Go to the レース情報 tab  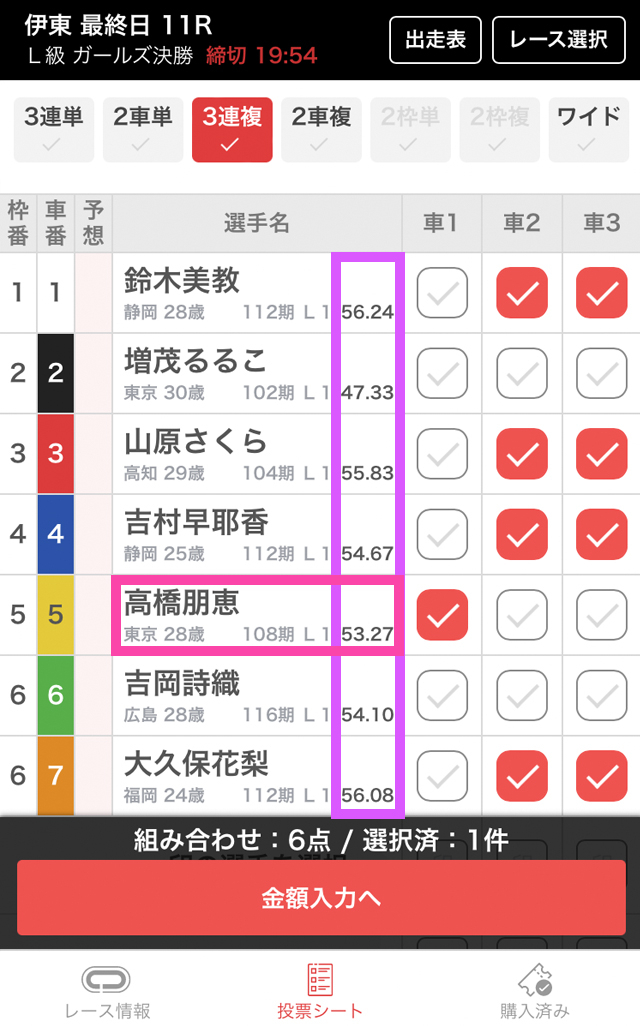click(107, 991)
